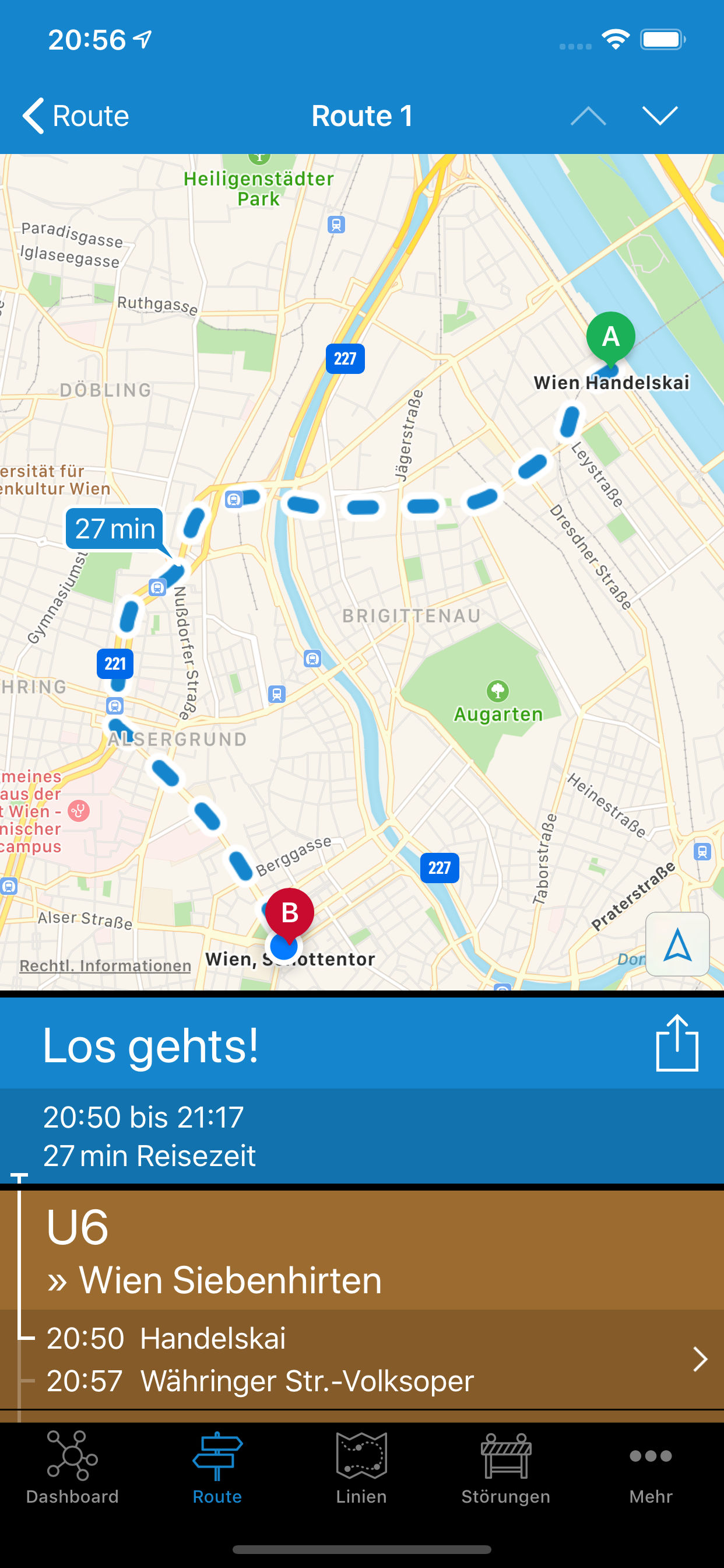This screenshot has height=1568, width=724.
Task: Open the Störungen tab
Action: [x=505, y=1468]
